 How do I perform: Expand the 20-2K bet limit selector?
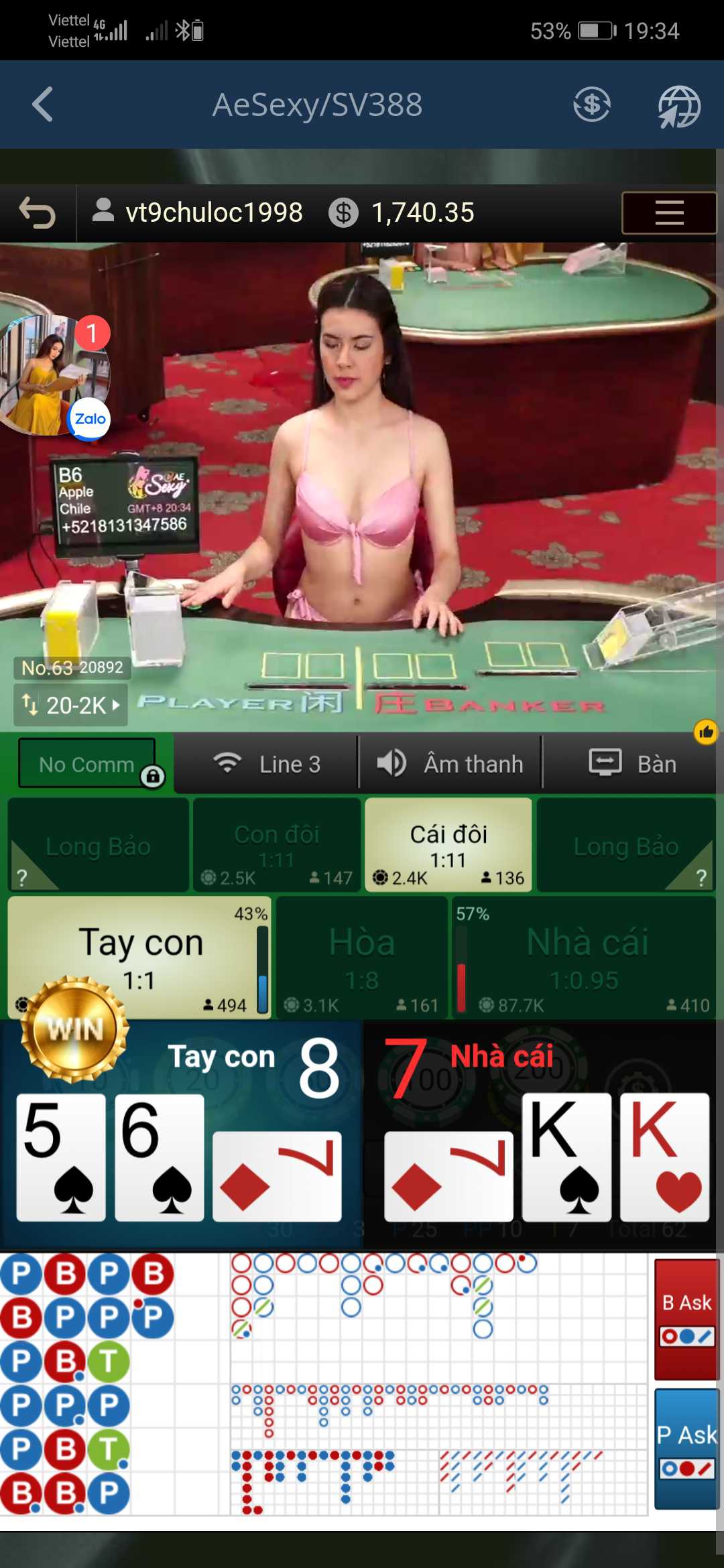coord(70,705)
